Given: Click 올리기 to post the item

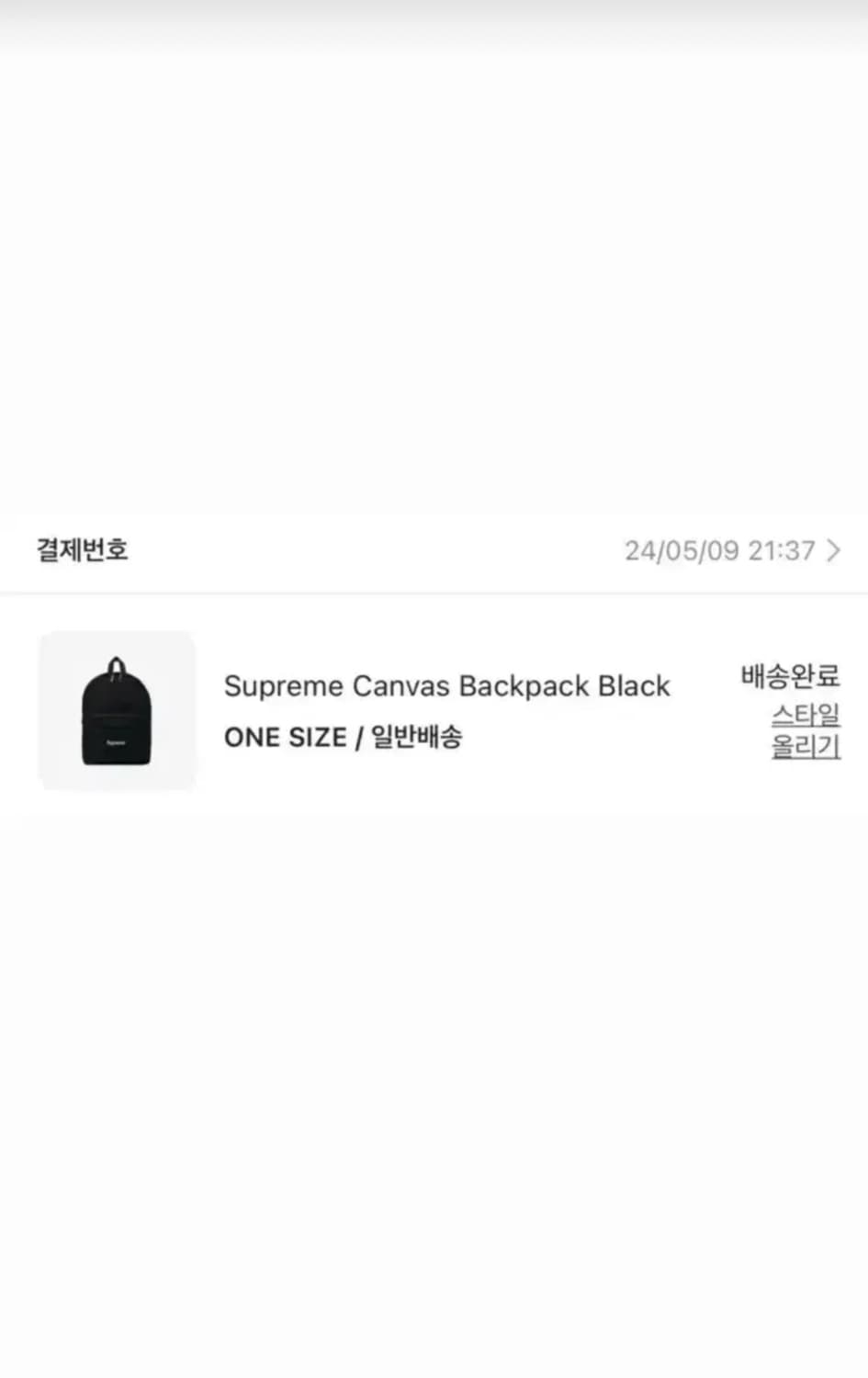Looking at the screenshot, I should pyautogui.click(x=806, y=747).
